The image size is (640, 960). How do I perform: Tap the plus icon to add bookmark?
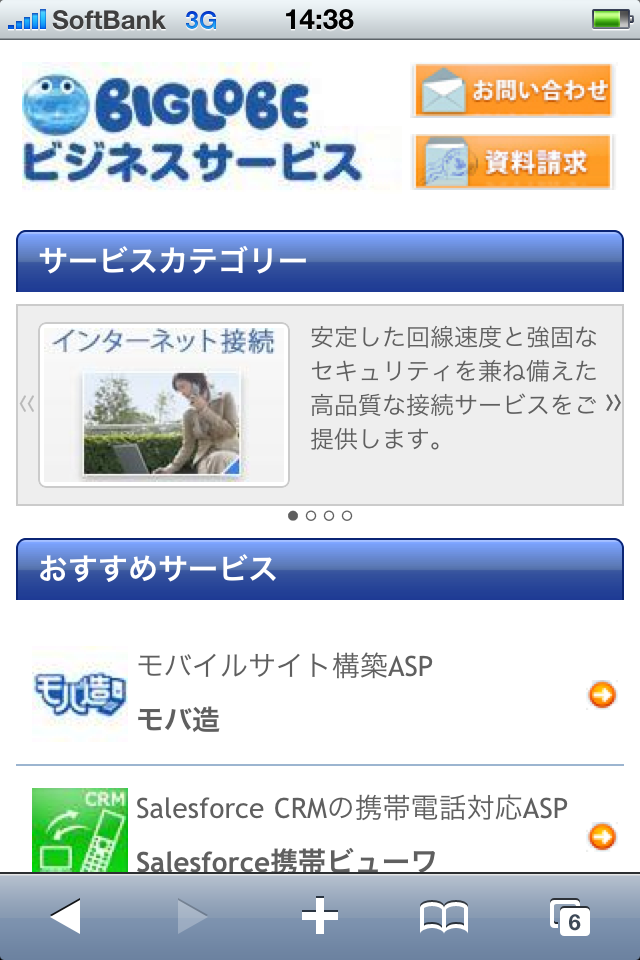coord(320,916)
